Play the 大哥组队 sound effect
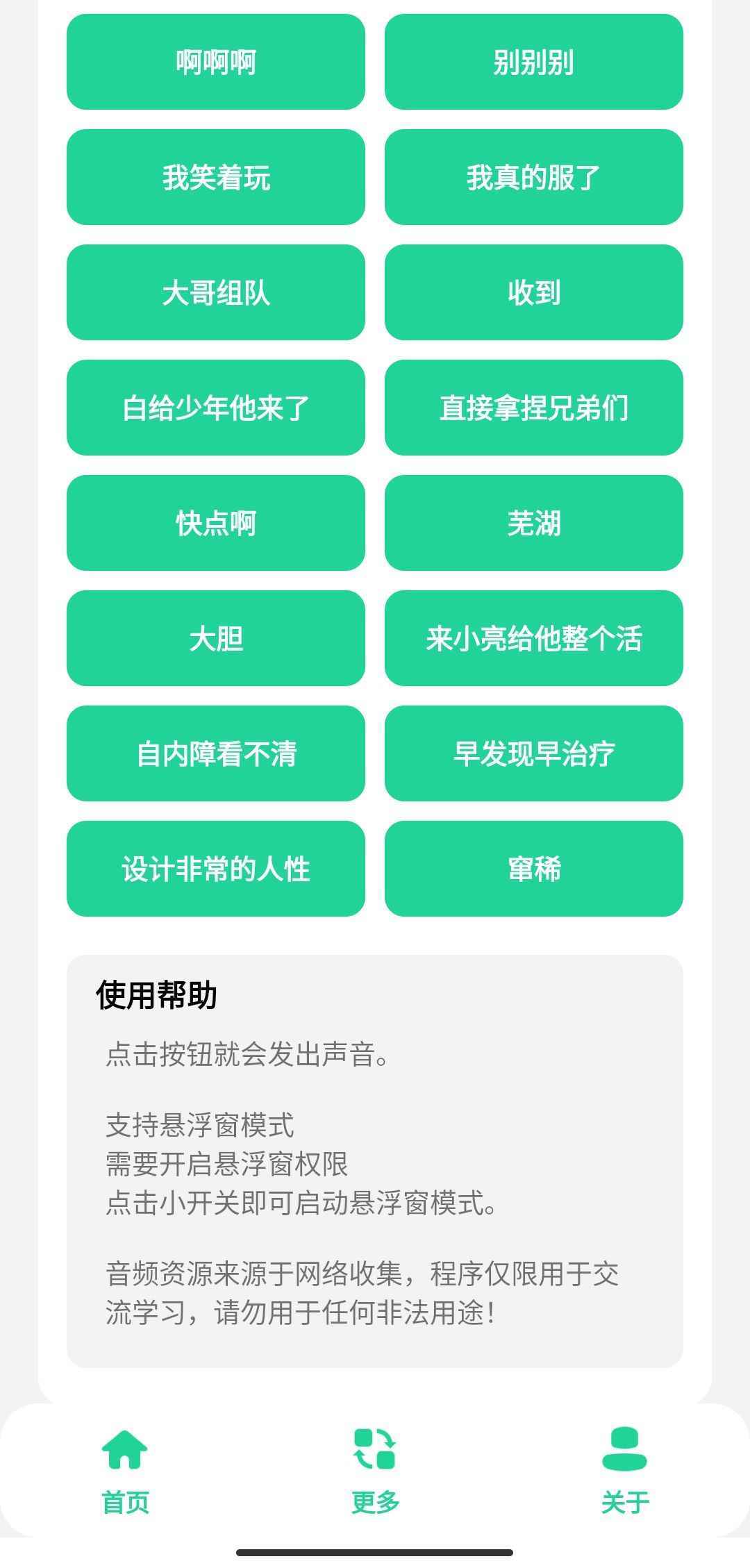Image resolution: width=750 pixels, height=1568 pixels. tap(215, 293)
